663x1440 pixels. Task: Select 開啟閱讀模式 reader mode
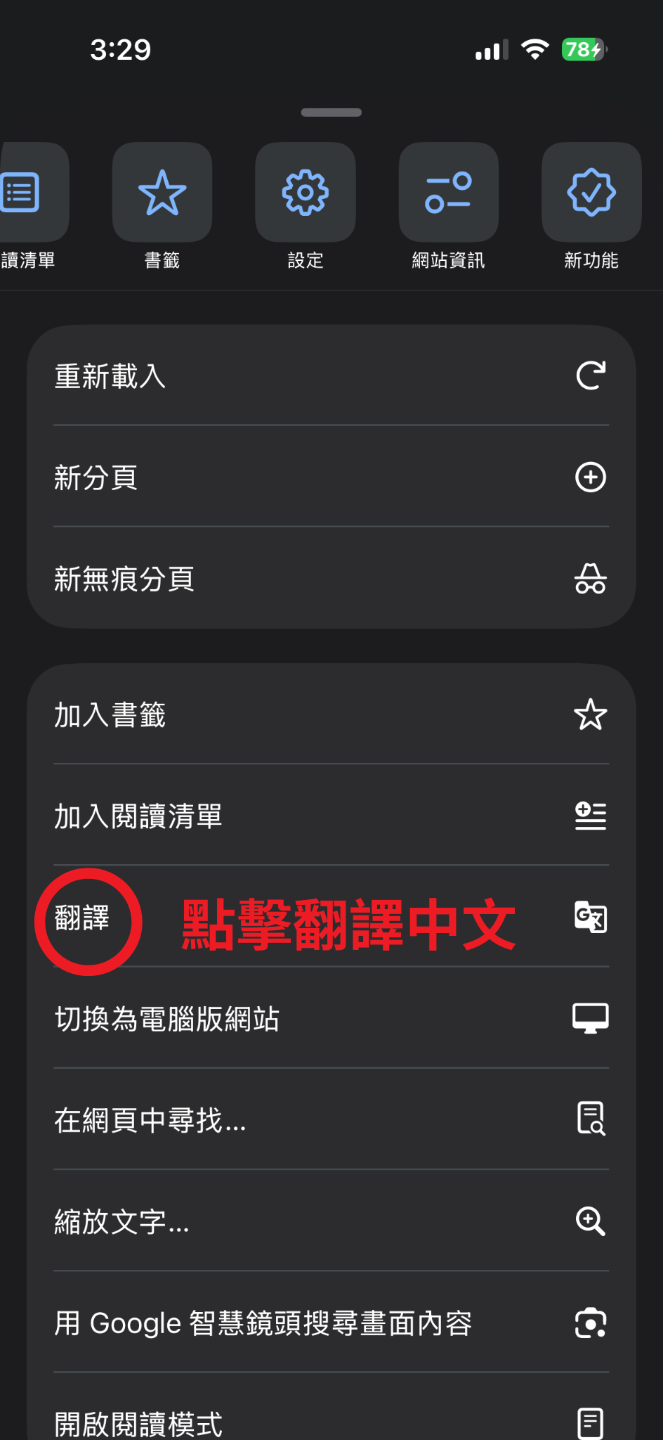pyautogui.click(x=331, y=1420)
